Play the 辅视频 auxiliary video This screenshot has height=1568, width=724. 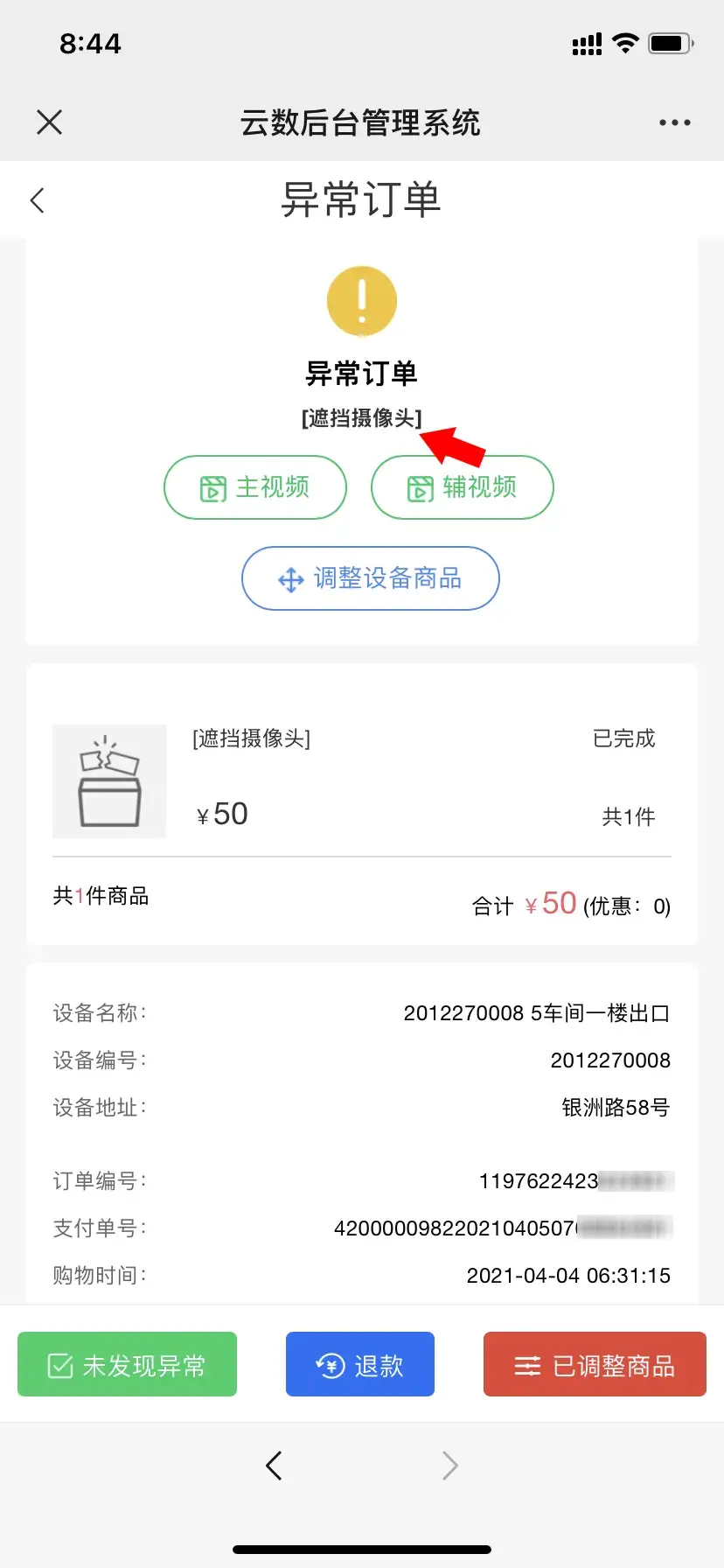463,487
